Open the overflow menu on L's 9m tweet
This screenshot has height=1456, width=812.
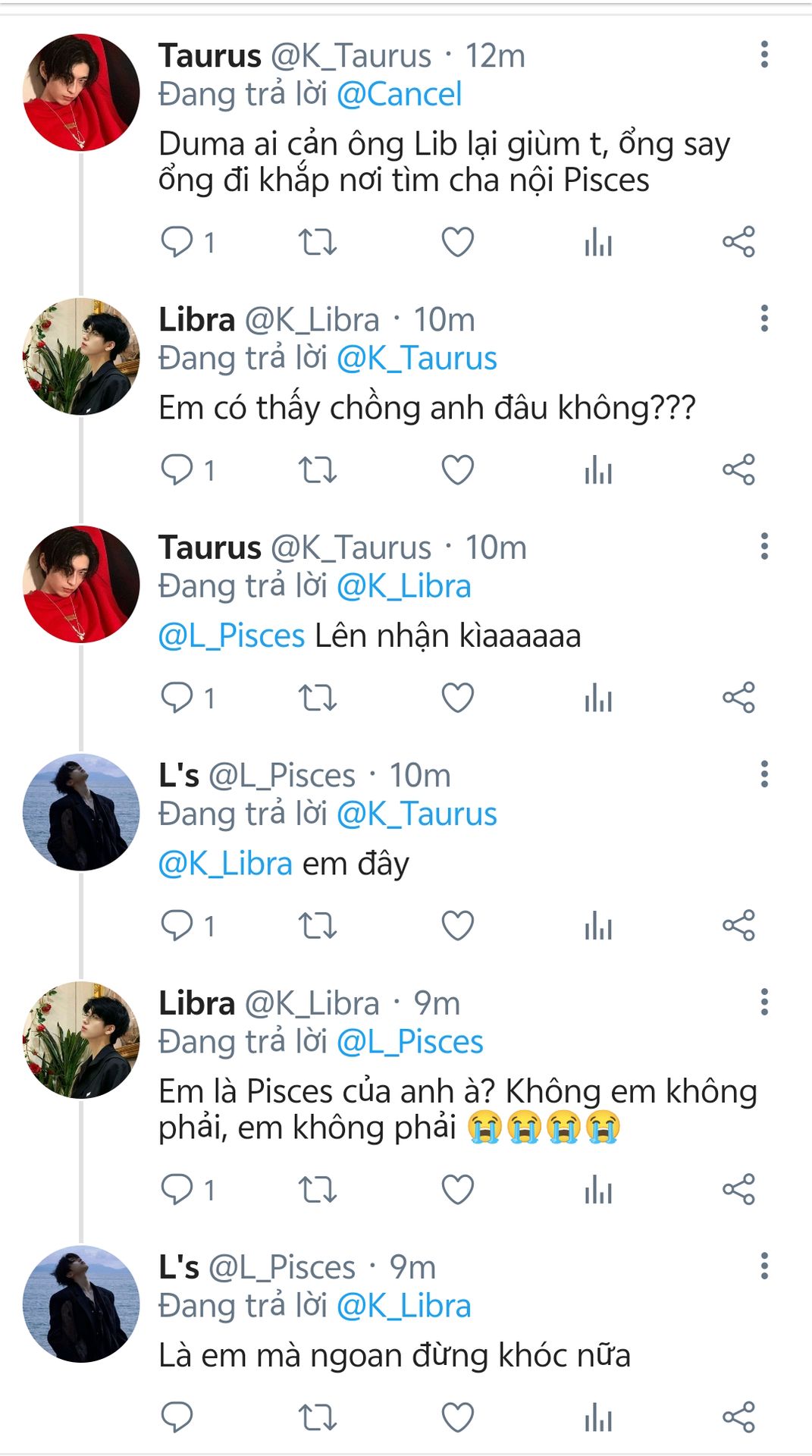(x=764, y=1266)
